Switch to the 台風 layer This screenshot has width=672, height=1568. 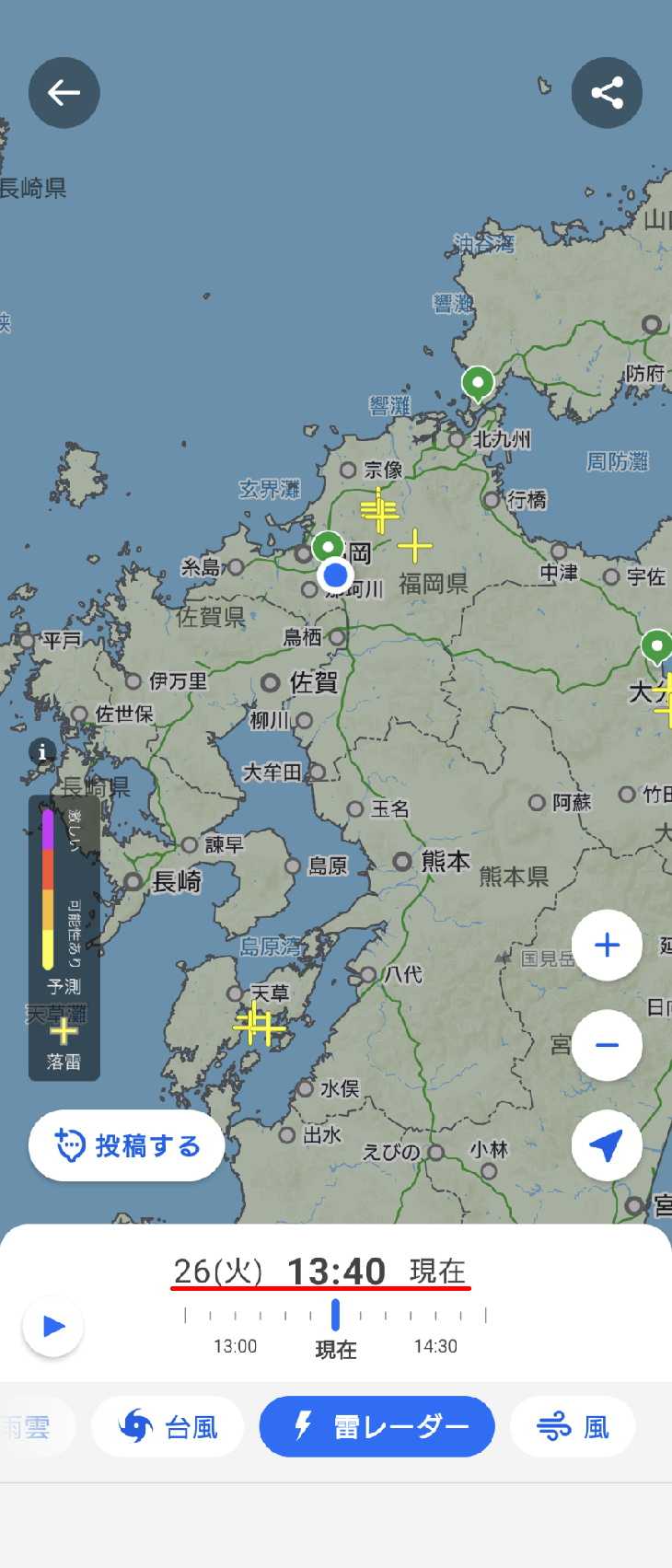[168, 1427]
